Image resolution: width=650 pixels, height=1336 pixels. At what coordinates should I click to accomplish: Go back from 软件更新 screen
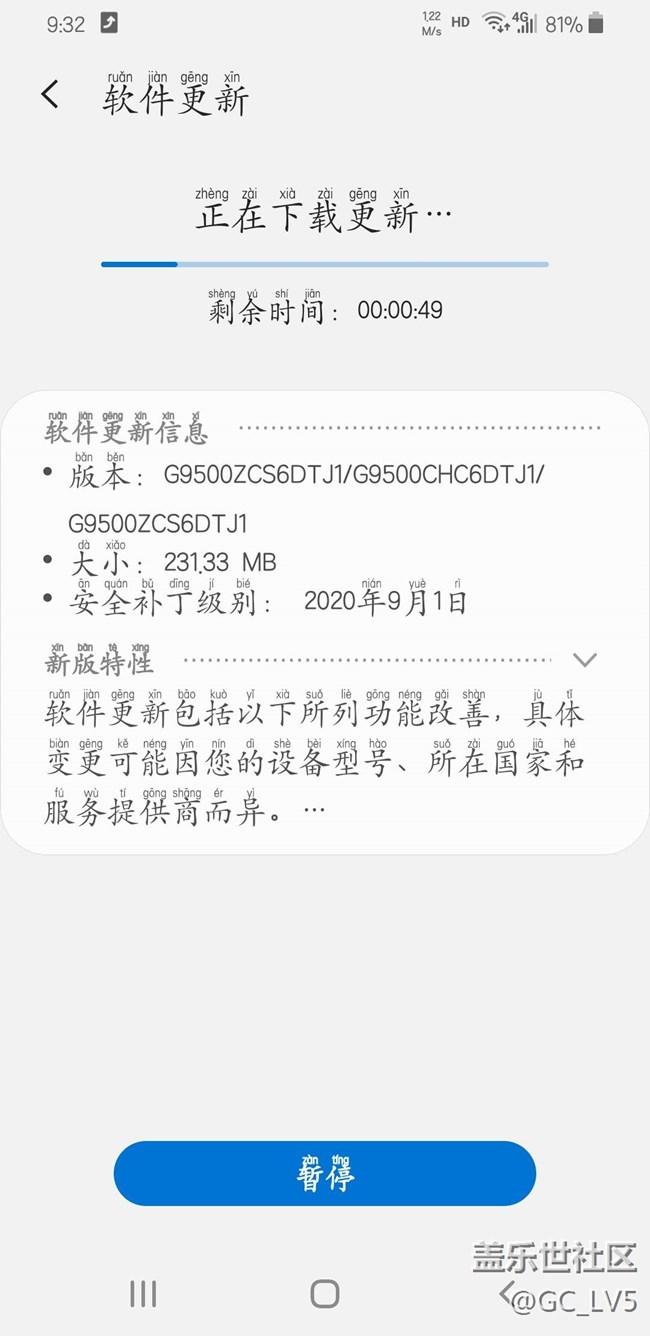50,95
